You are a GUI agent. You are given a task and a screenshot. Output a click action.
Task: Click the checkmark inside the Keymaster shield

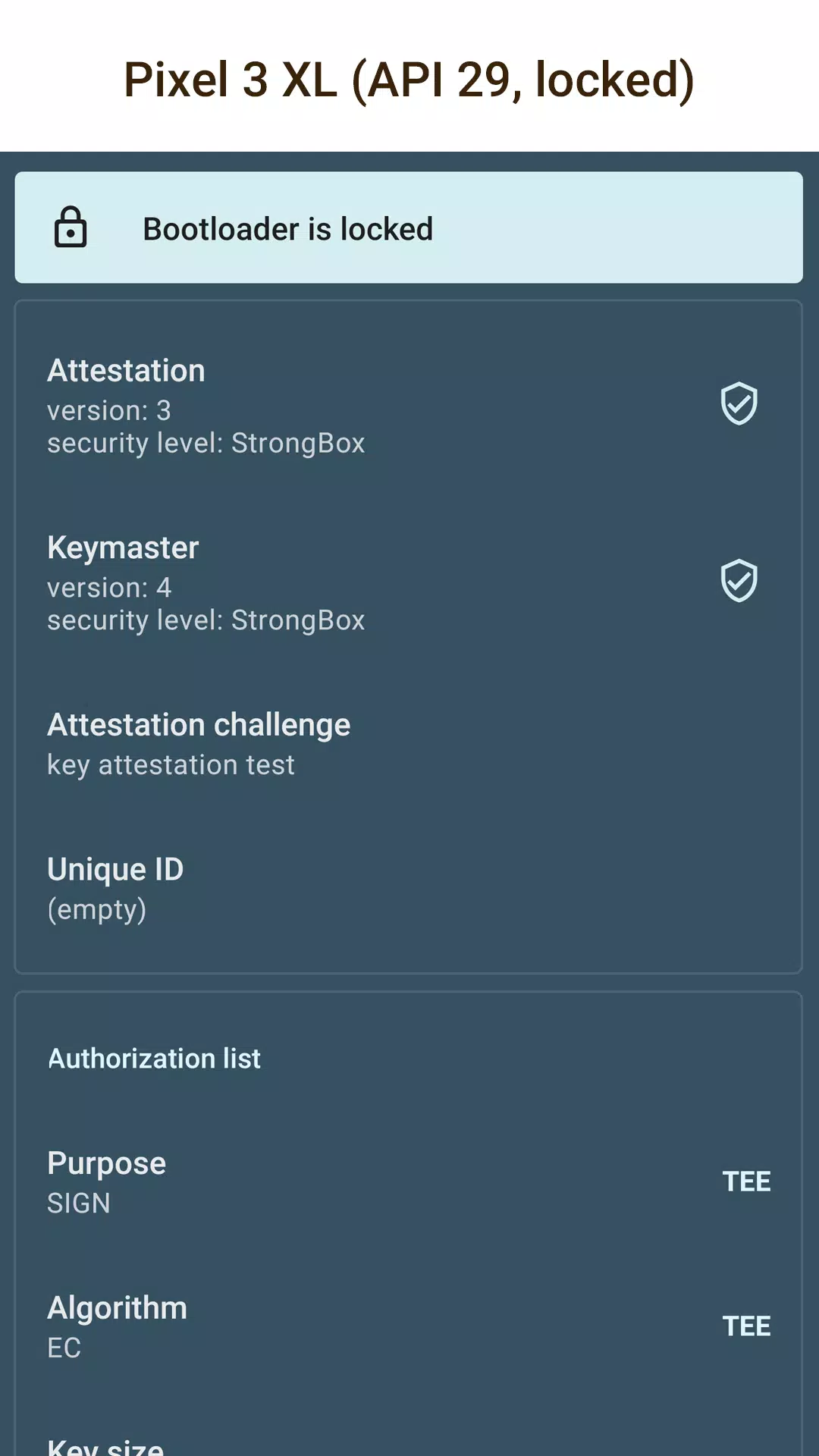[x=738, y=582]
